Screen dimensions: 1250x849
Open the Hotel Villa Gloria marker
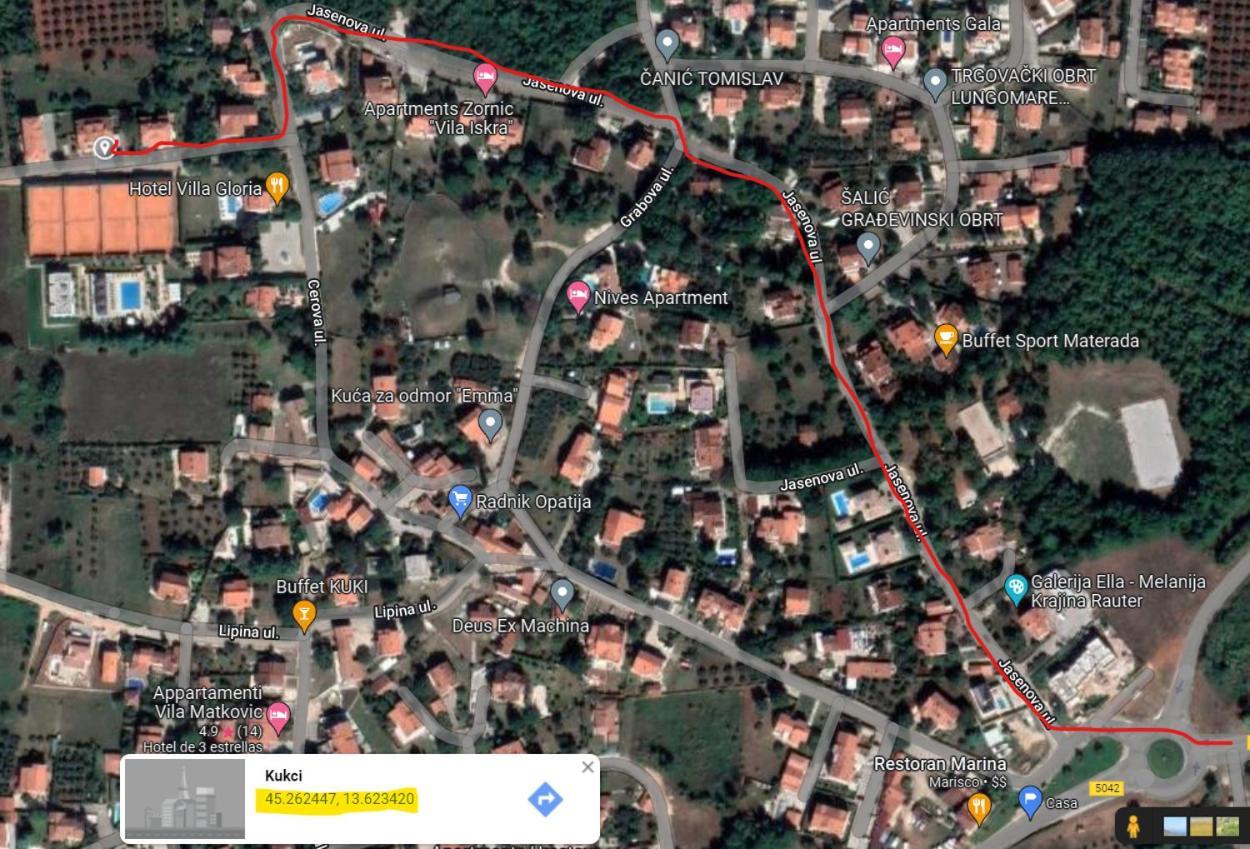tap(278, 186)
